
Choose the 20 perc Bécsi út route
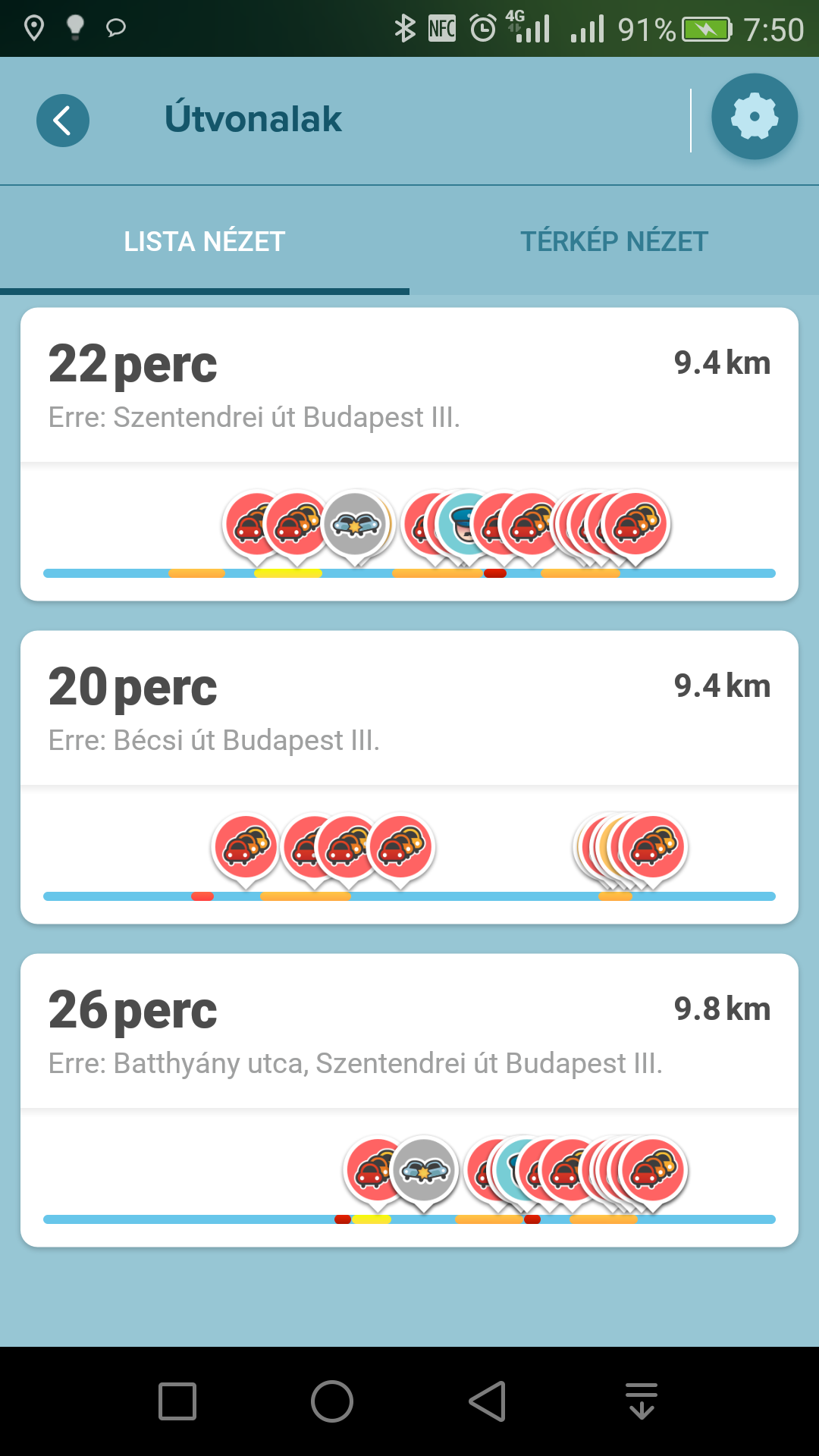[x=409, y=777]
